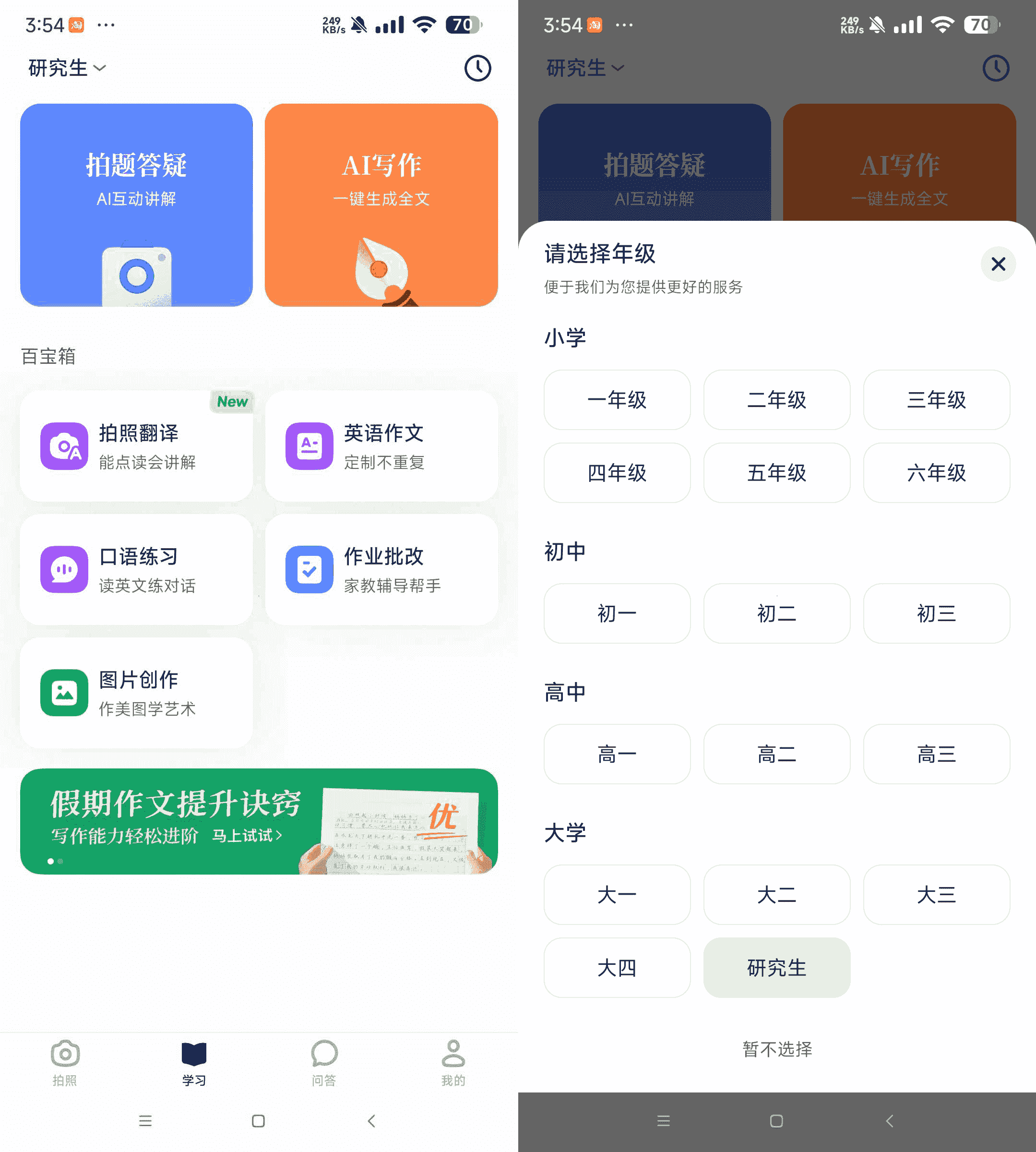
Task: Select 大一 under 大学
Action: (x=617, y=895)
